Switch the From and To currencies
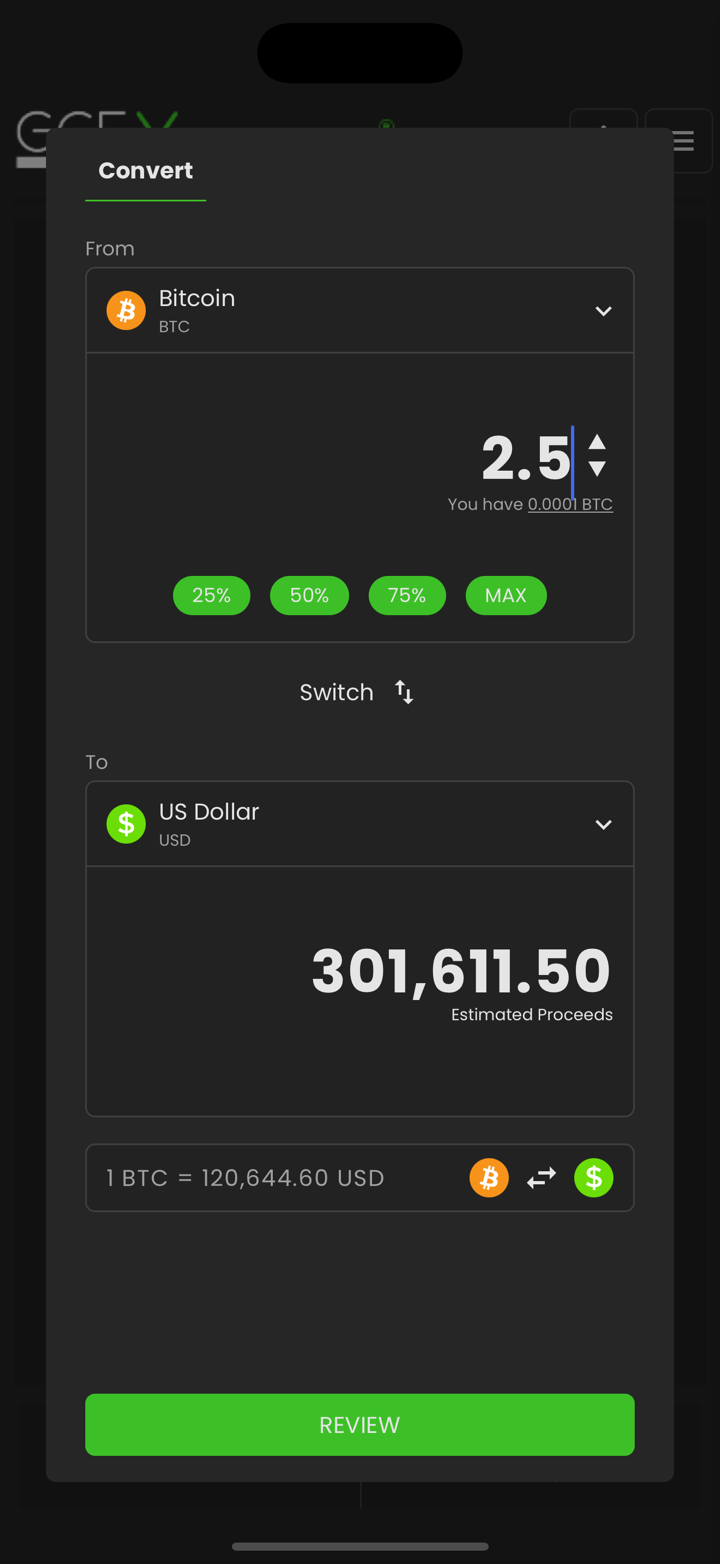 358,692
